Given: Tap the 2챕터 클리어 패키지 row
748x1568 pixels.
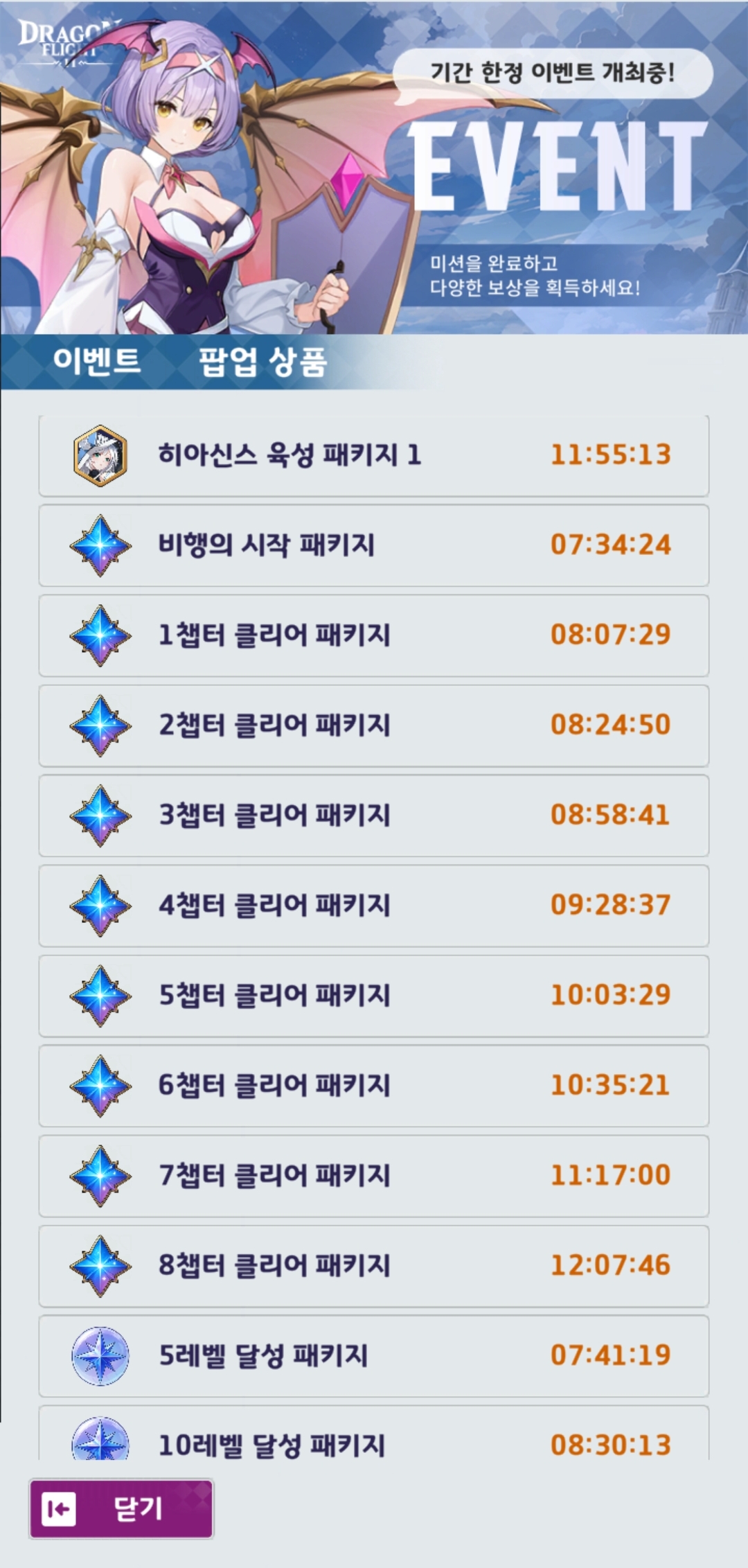Looking at the screenshot, I should [x=373, y=725].
